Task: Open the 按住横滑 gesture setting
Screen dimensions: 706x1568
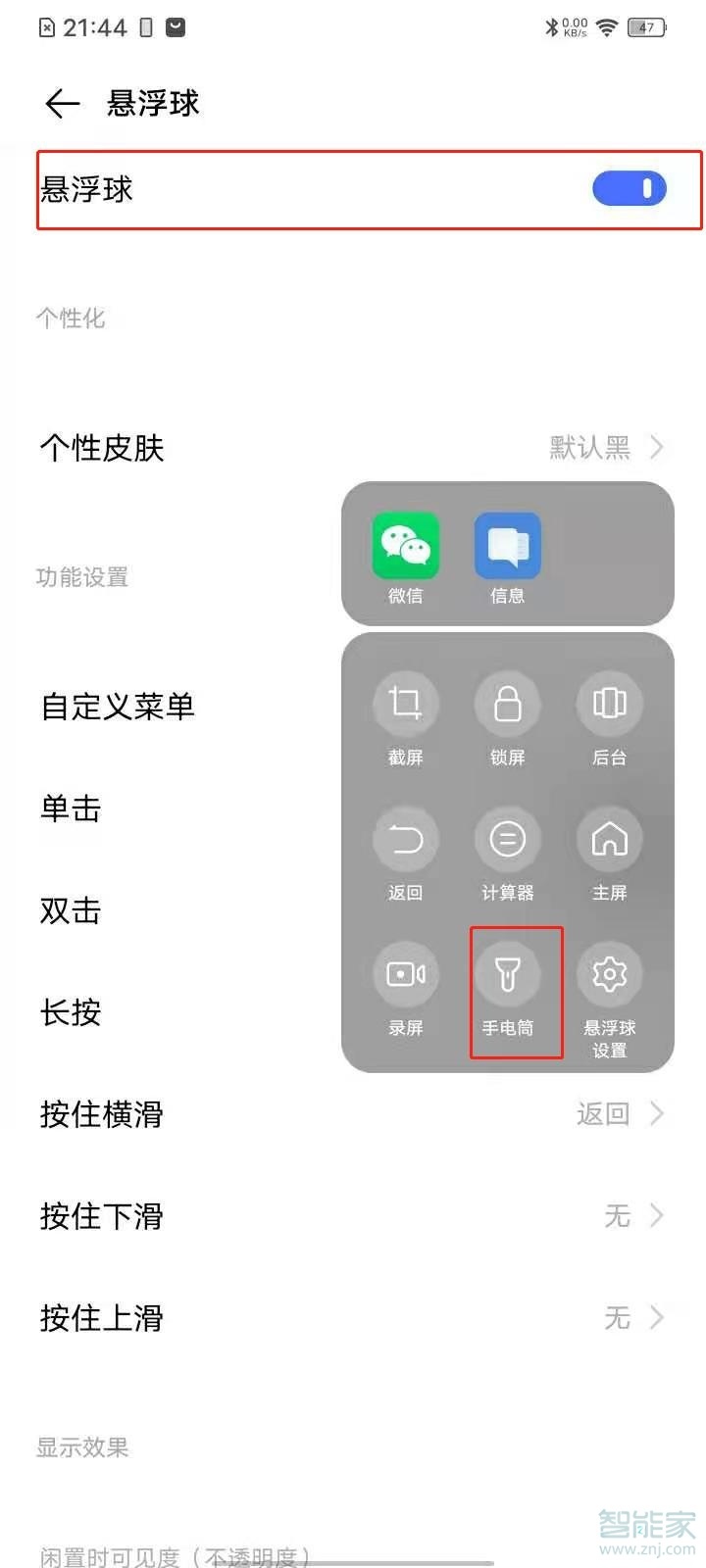Action: coord(353,1114)
